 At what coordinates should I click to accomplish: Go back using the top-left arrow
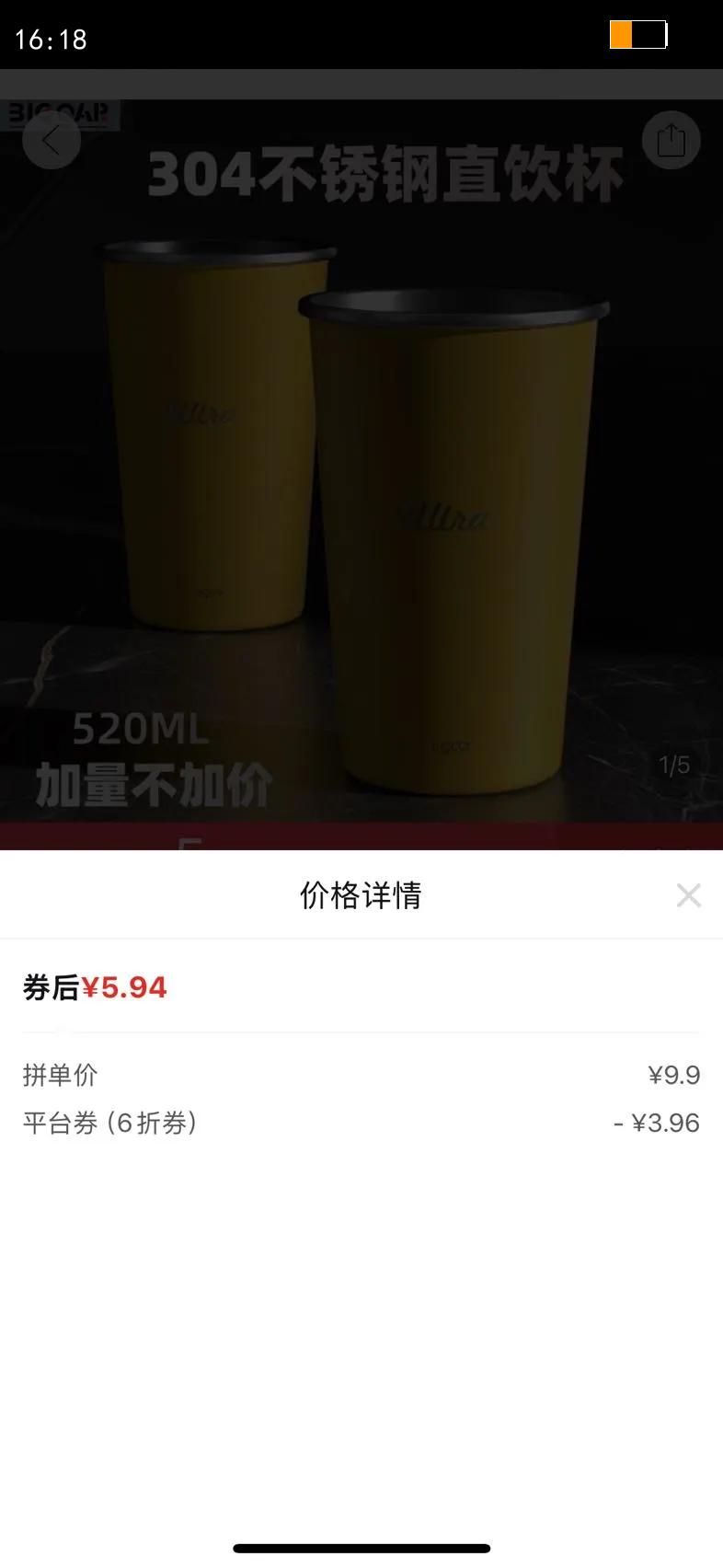[x=52, y=140]
